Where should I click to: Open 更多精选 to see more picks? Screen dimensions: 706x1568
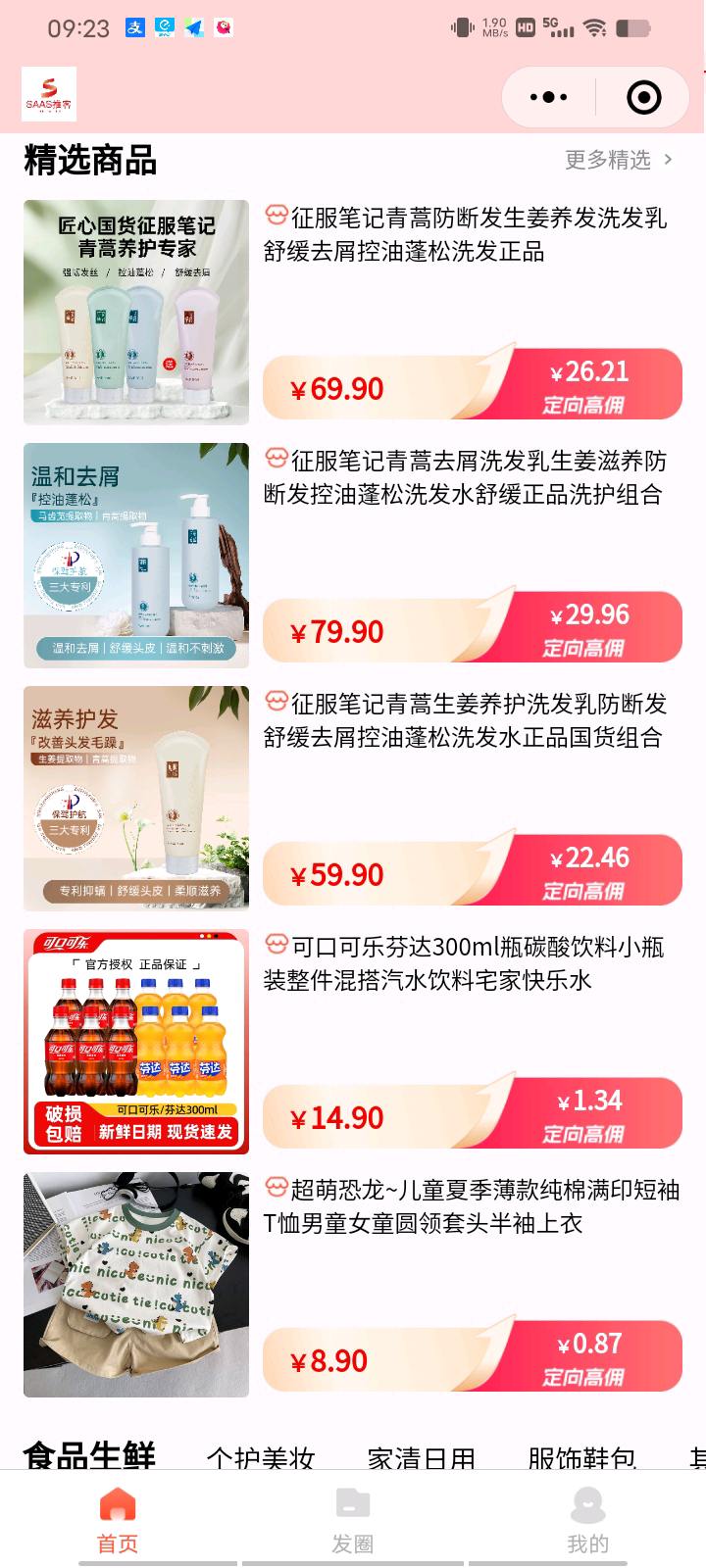point(618,160)
